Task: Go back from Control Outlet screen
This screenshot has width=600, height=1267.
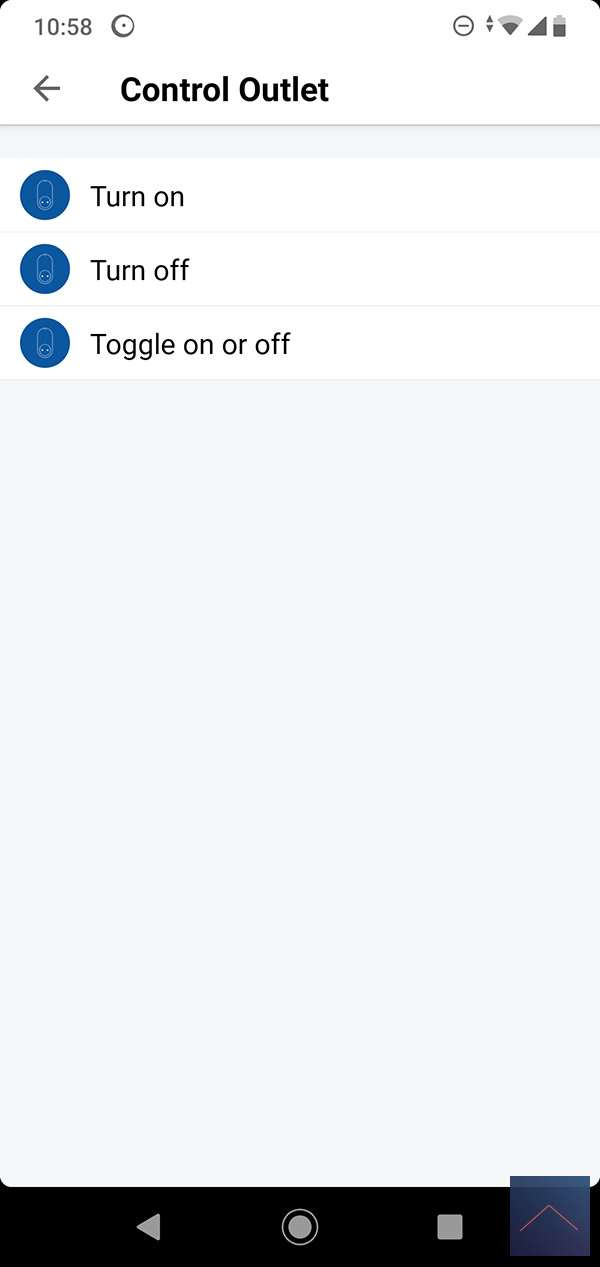Action: point(46,89)
